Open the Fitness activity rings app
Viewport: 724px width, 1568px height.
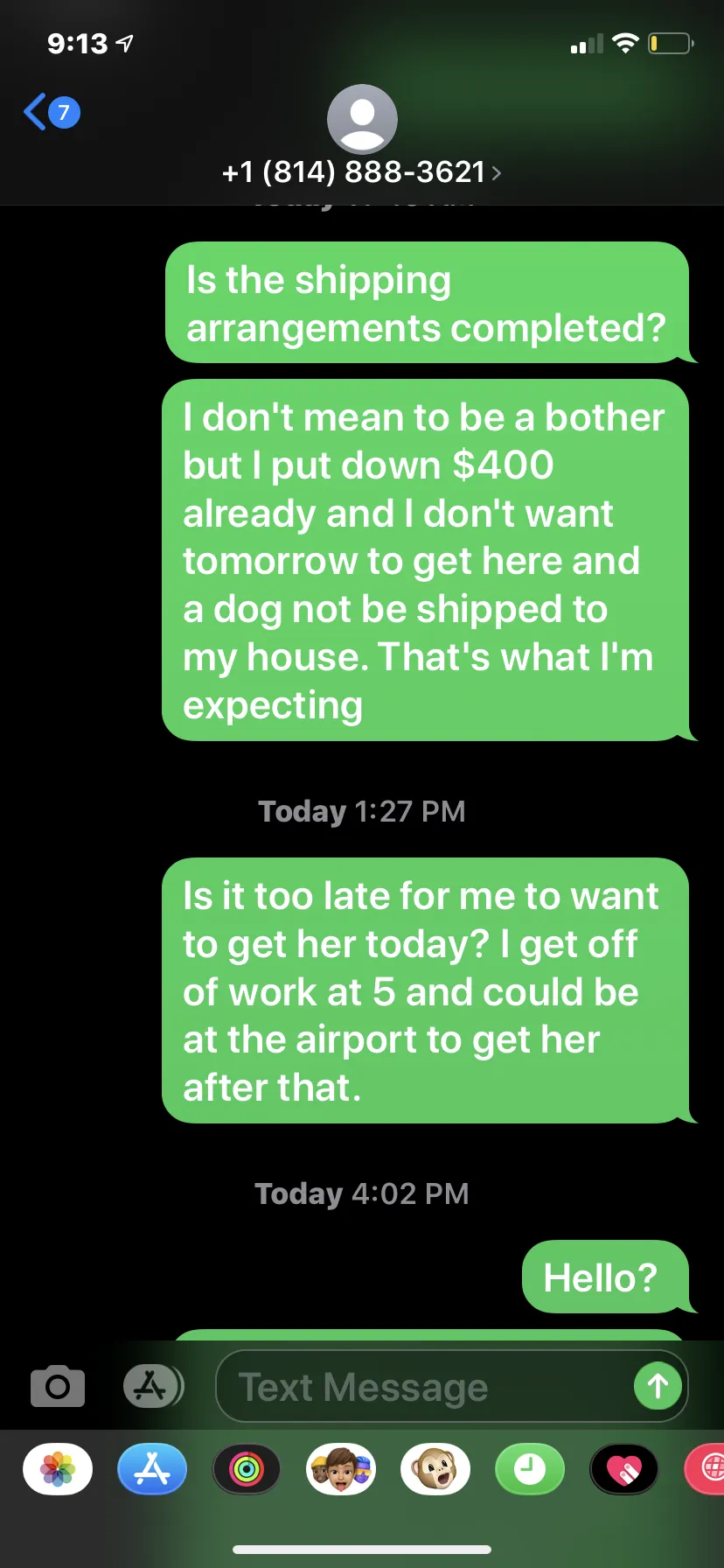coord(247,1469)
